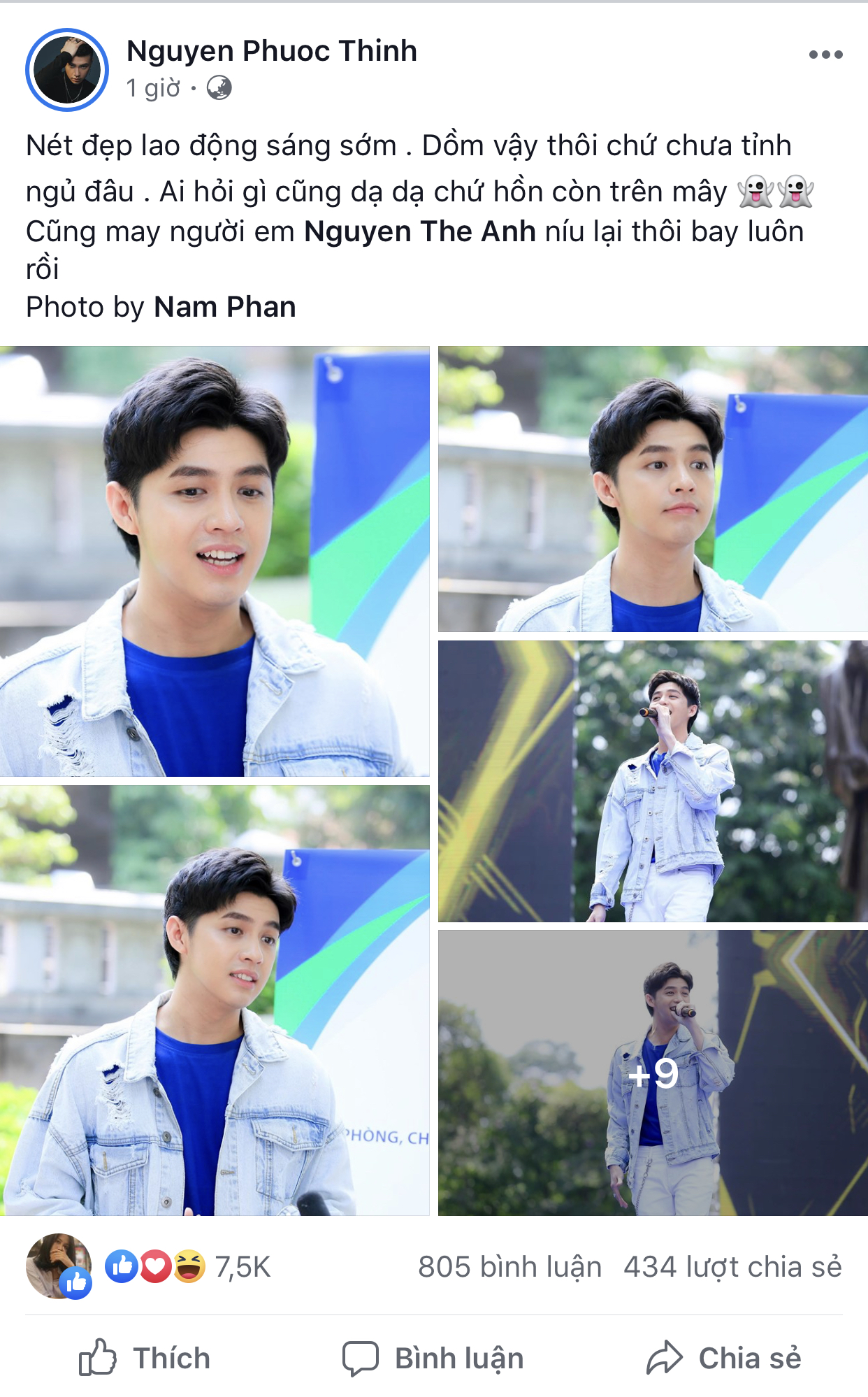View the close-up photo with closed-mouth smile
The image size is (868, 1397).
[653, 489]
